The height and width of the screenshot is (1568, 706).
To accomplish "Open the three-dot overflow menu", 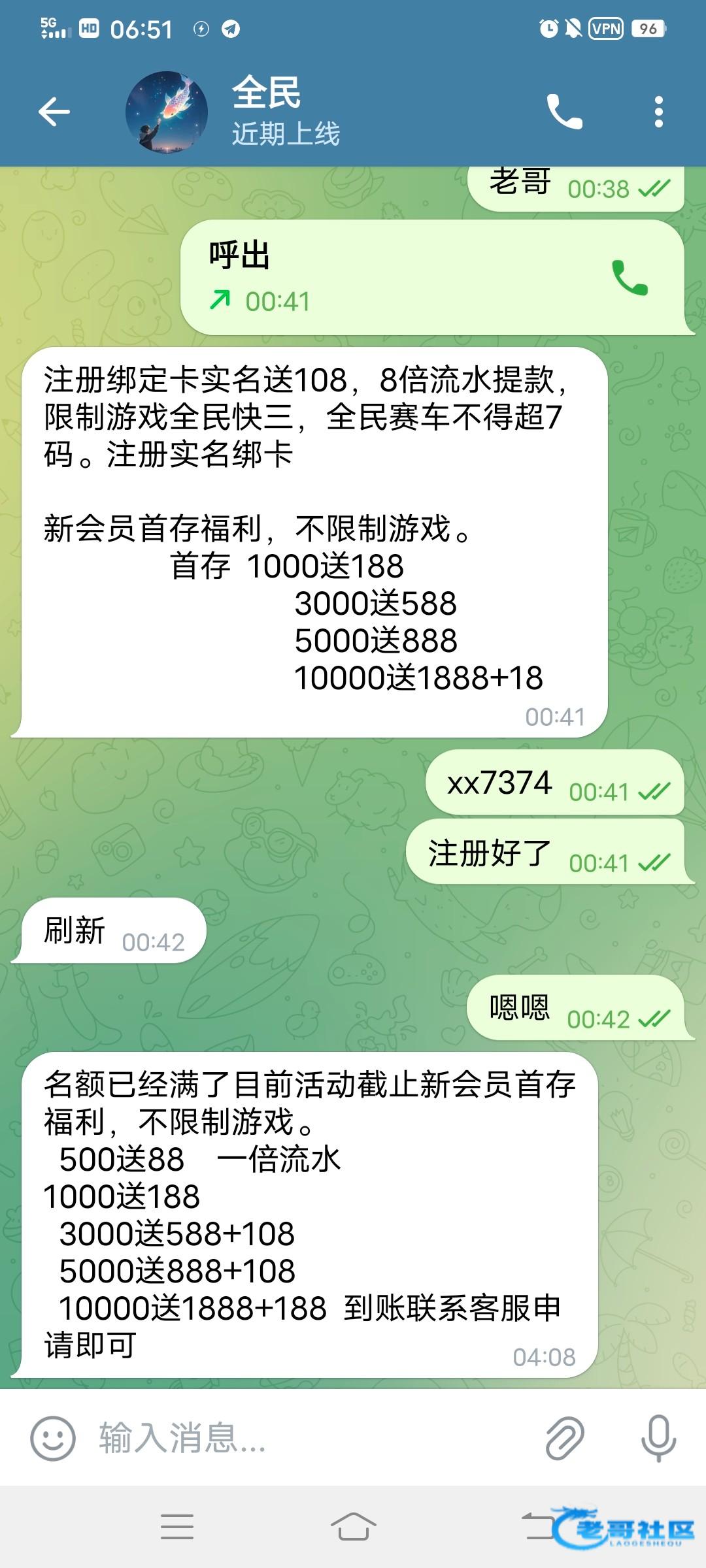I will coord(658,112).
